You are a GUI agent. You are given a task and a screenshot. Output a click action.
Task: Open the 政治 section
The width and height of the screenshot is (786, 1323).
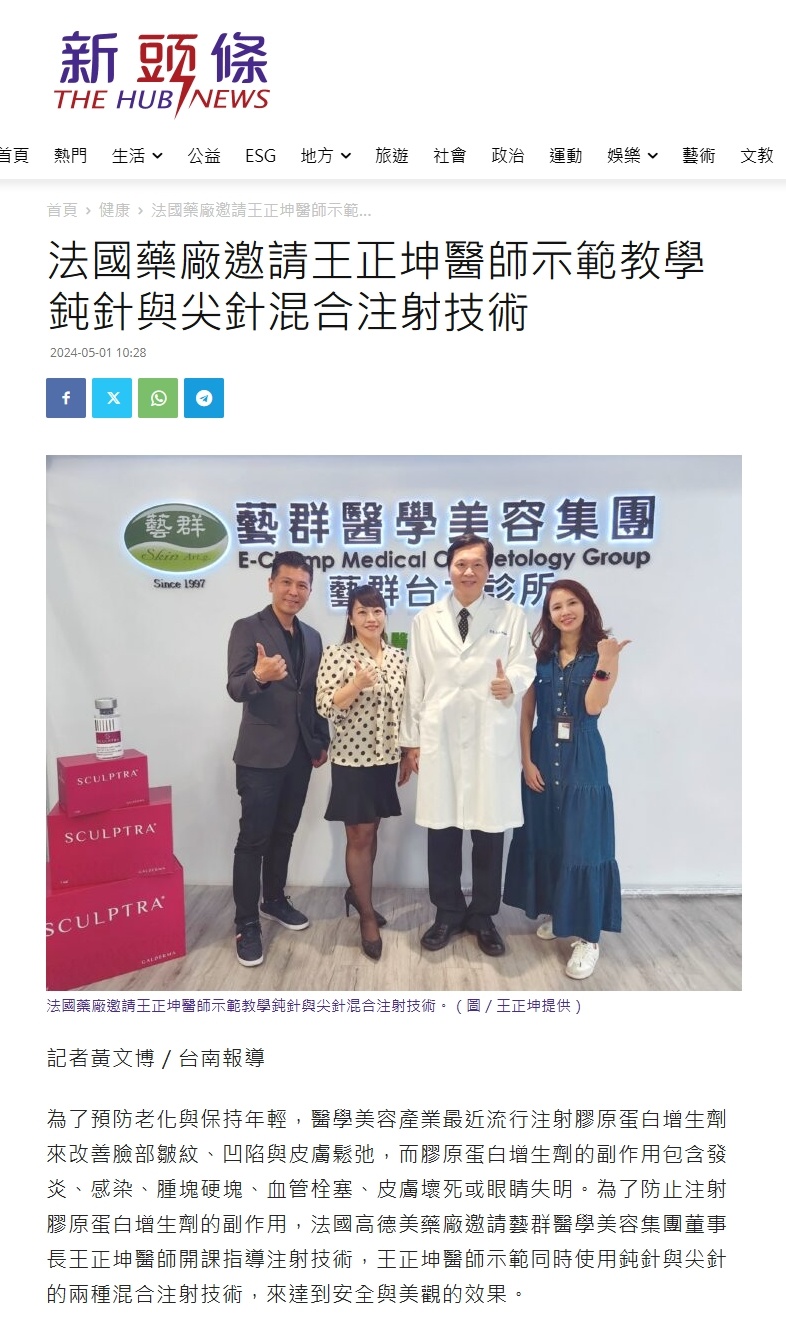coord(508,156)
